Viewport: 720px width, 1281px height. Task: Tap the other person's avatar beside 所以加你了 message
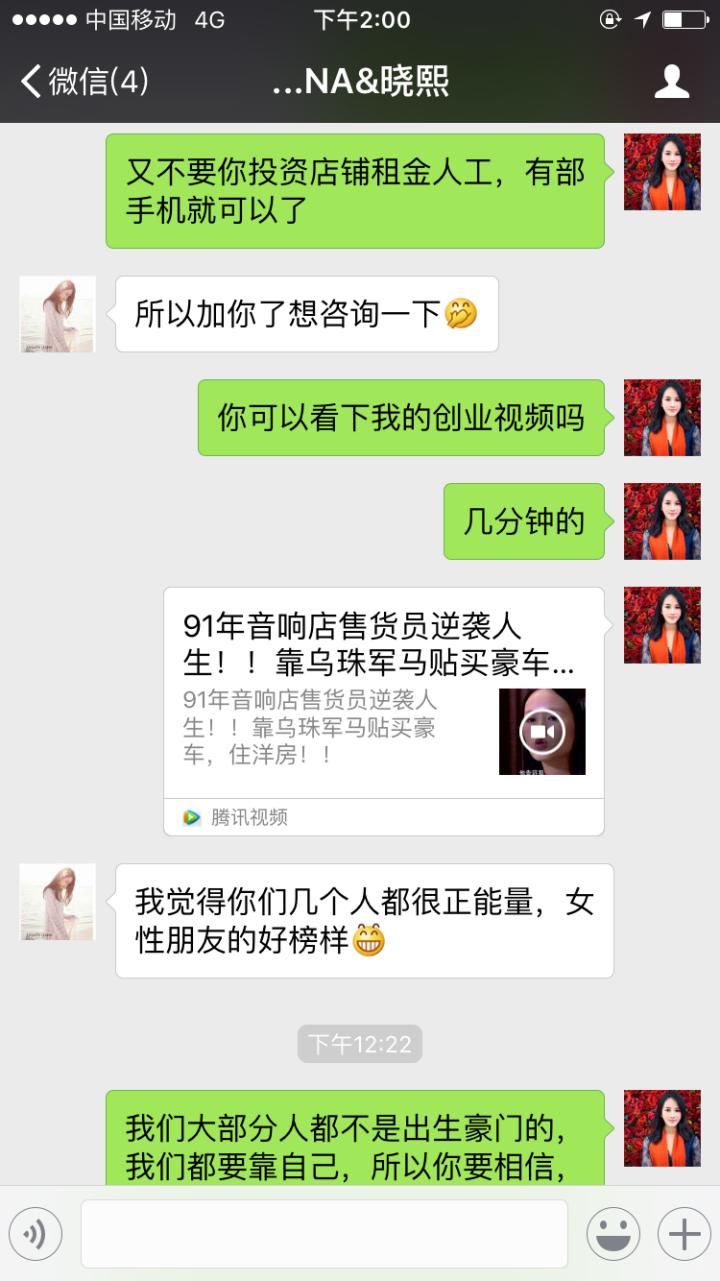56,313
